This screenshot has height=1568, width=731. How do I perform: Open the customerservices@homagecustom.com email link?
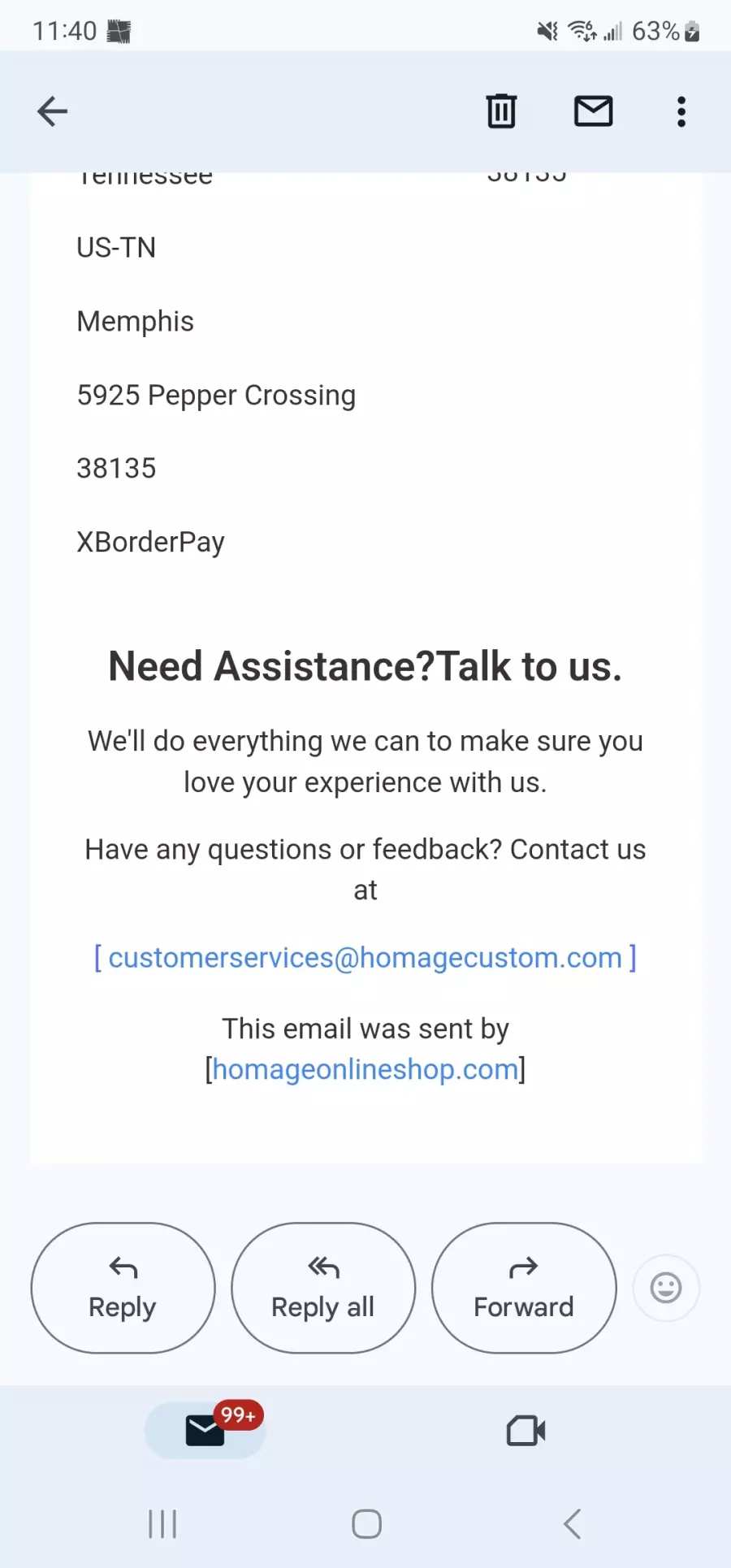coord(365,958)
